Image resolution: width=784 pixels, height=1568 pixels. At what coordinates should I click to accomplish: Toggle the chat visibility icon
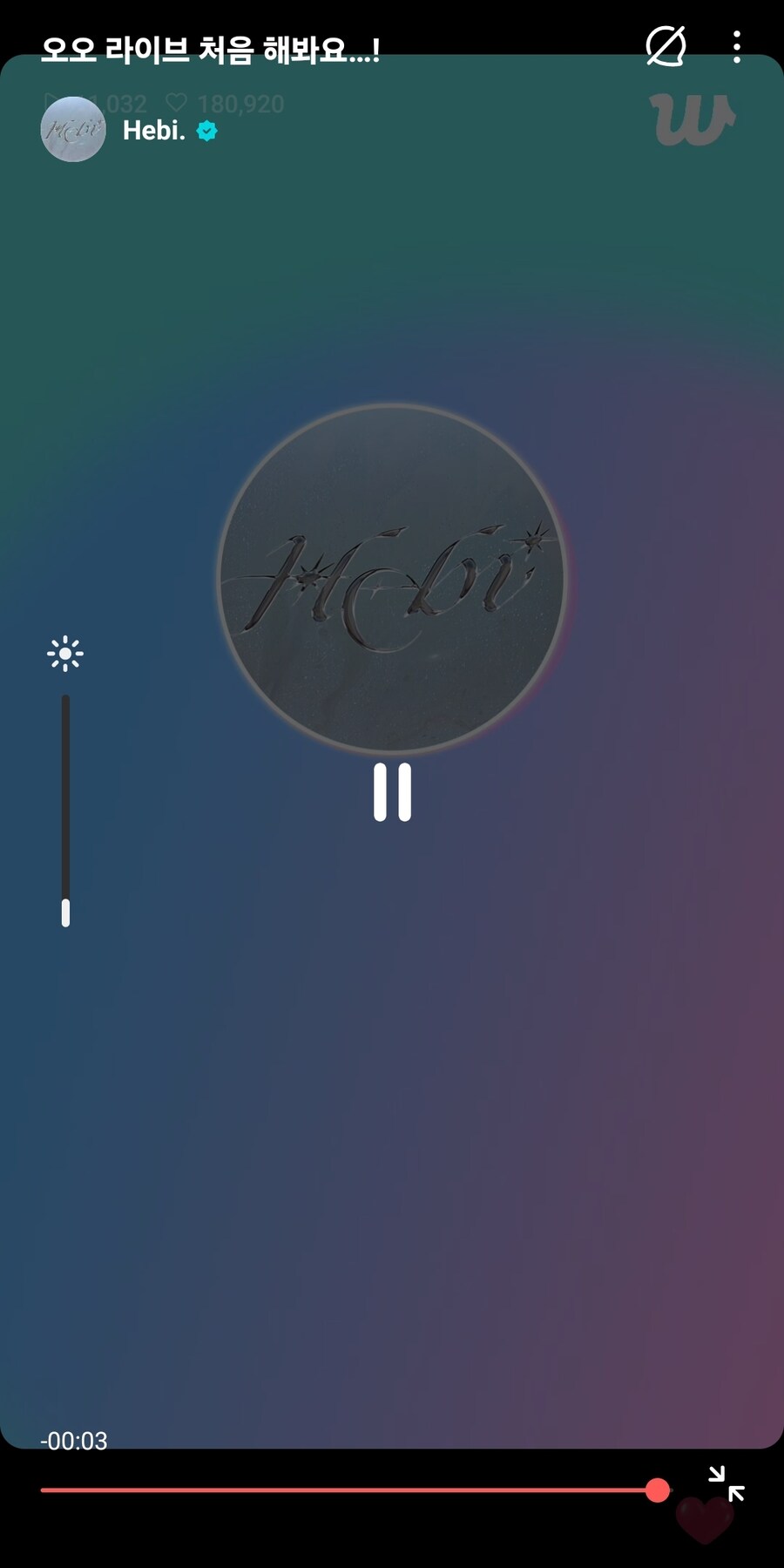[x=666, y=46]
